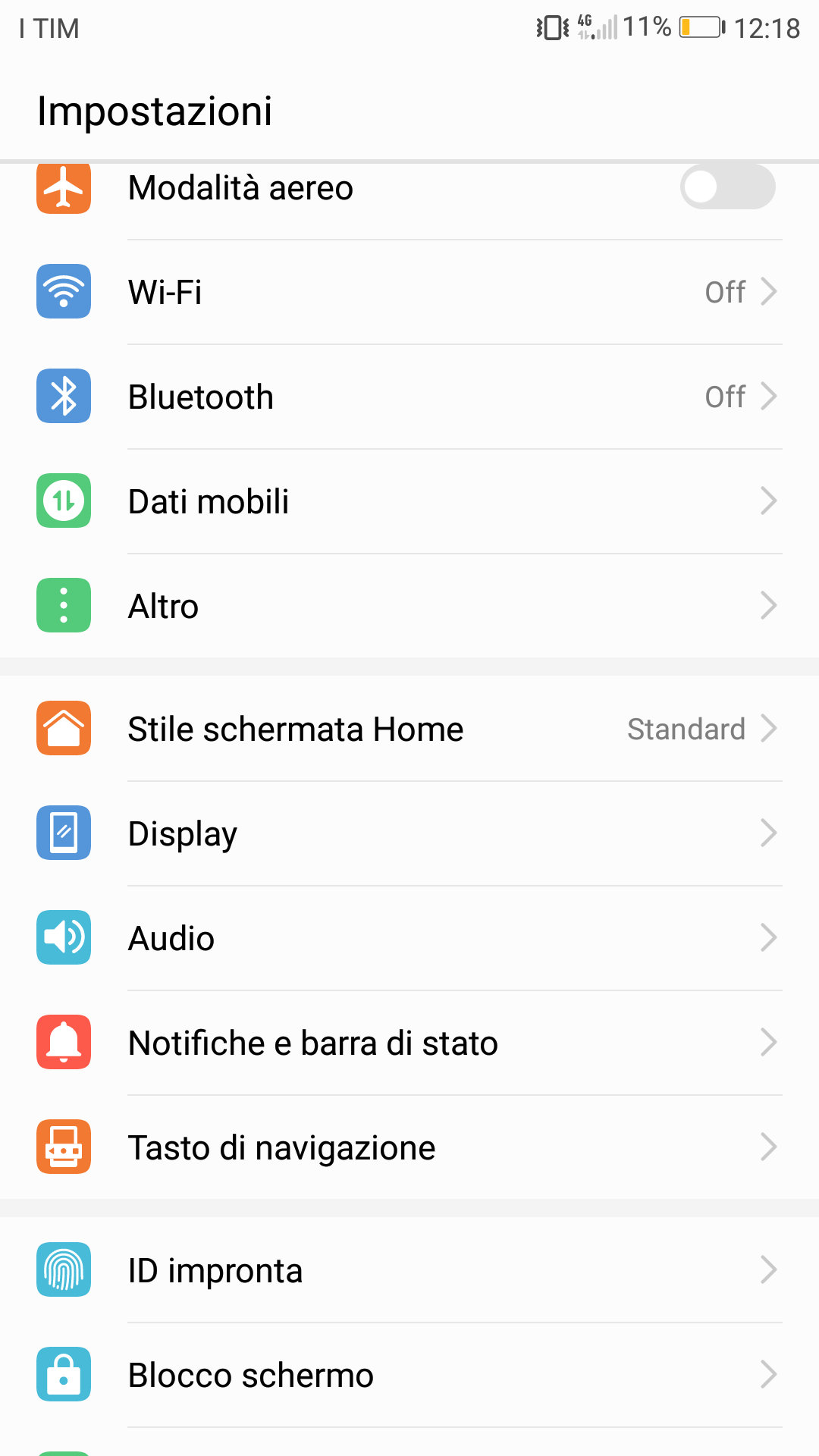Open Bluetooth settings
Viewport: 819px width, 1456px height.
(409, 397)
